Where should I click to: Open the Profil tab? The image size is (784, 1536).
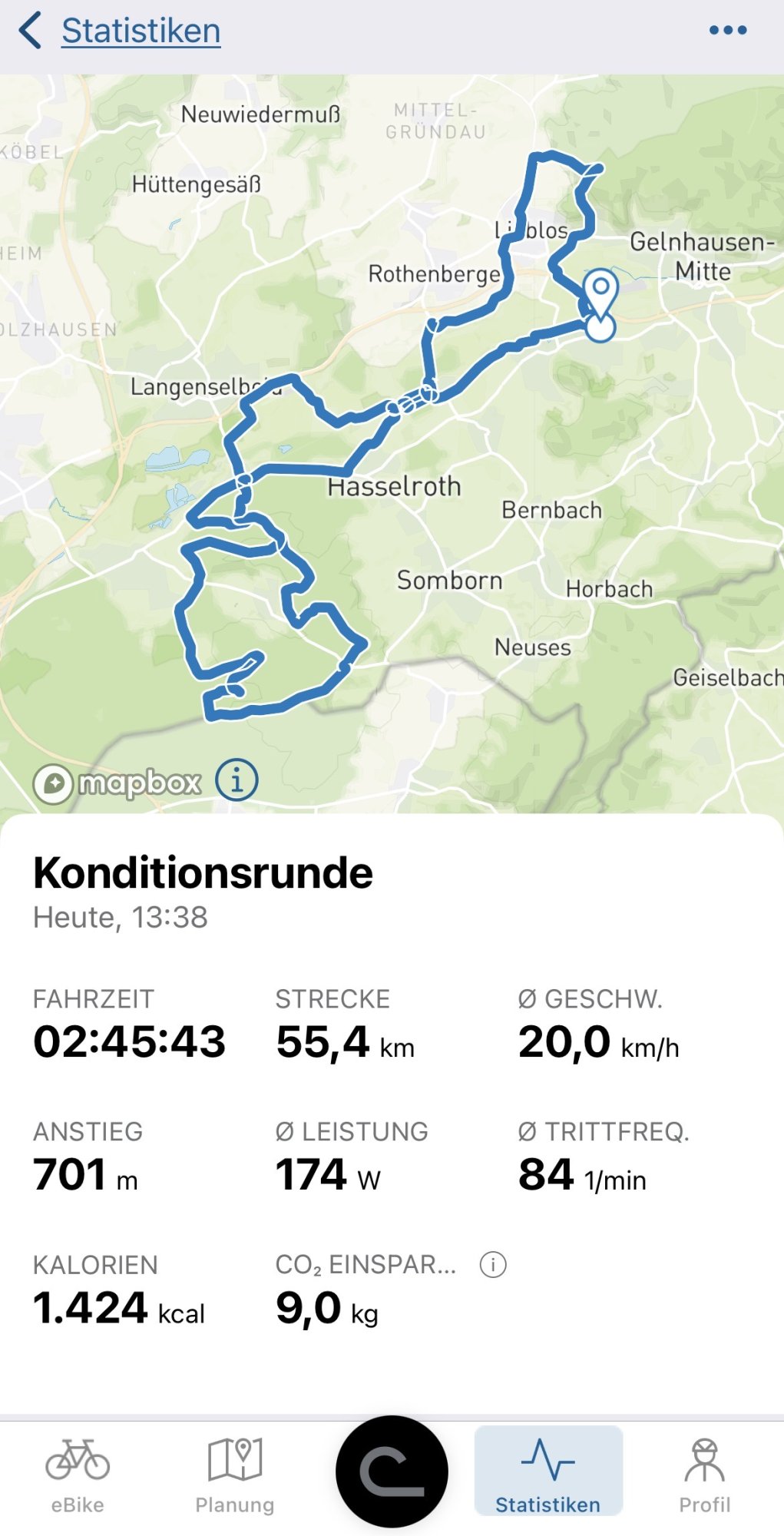click(x=704, y=1475)
